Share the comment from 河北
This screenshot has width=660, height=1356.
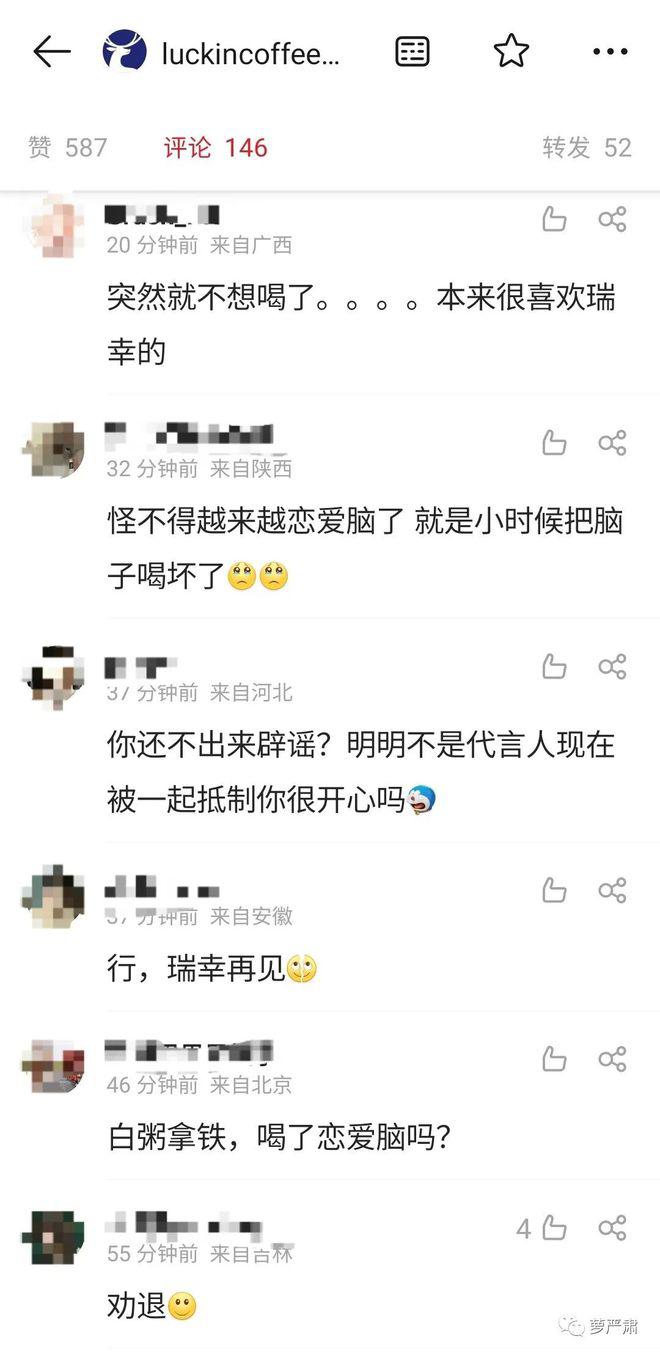pos(612,667)
